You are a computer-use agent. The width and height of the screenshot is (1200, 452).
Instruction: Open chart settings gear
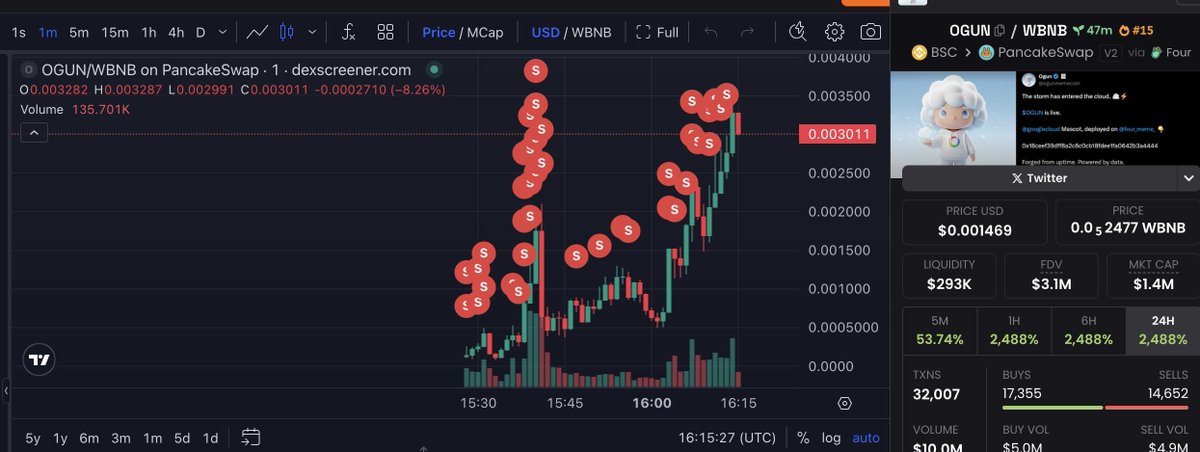coord(835,32)
